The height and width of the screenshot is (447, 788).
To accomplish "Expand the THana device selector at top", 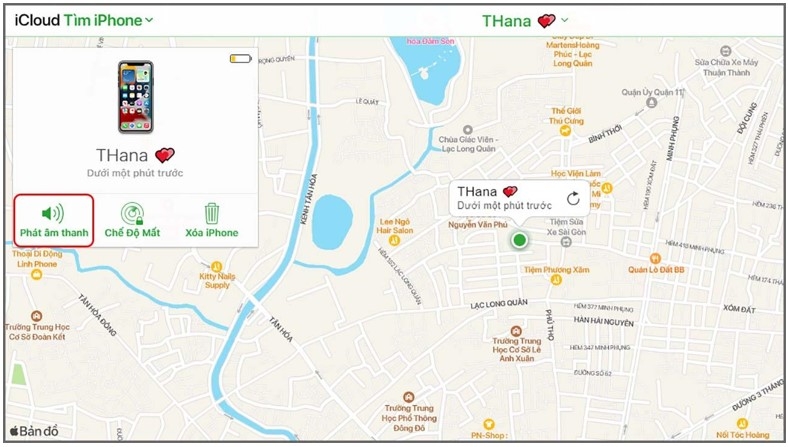I will (525, 21).
